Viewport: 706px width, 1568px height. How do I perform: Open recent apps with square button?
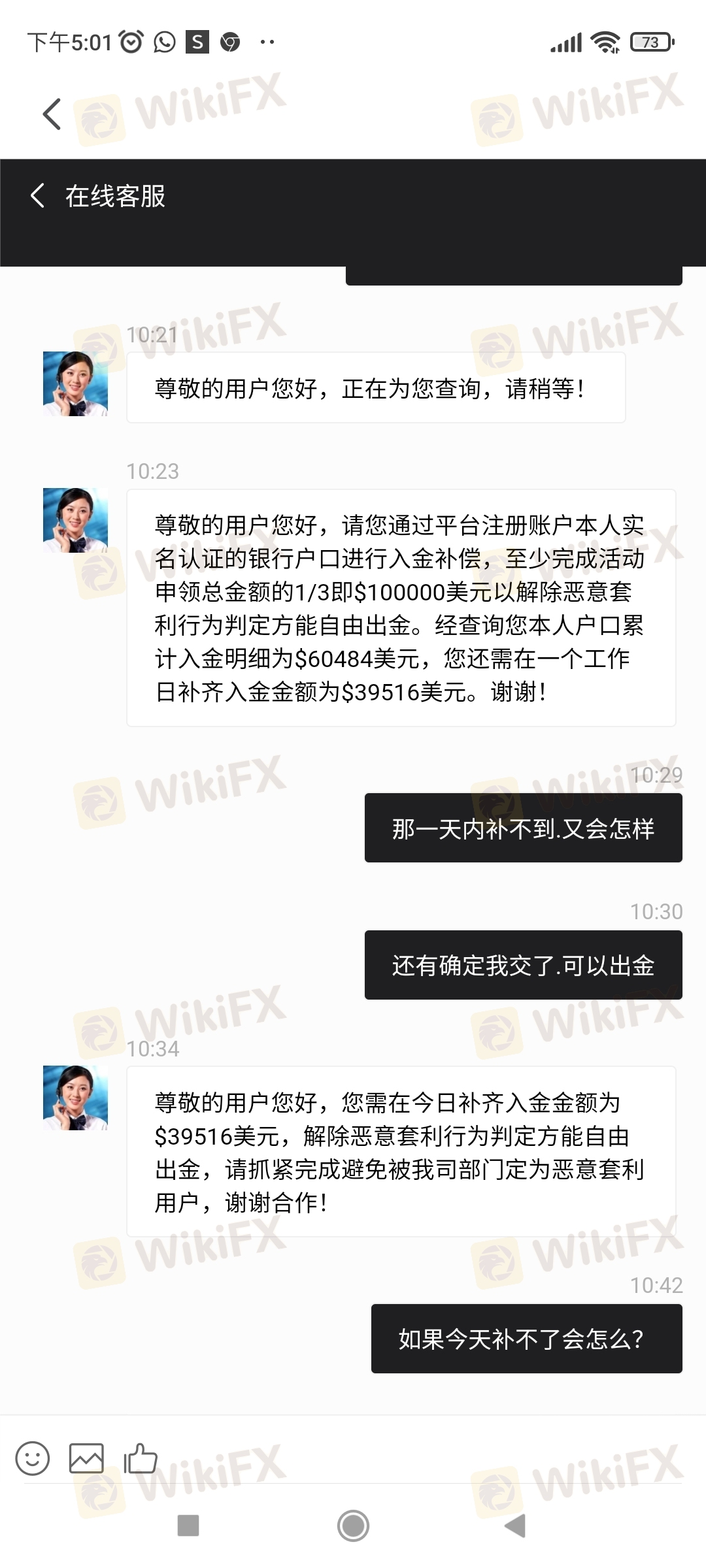click(188, 1526)
